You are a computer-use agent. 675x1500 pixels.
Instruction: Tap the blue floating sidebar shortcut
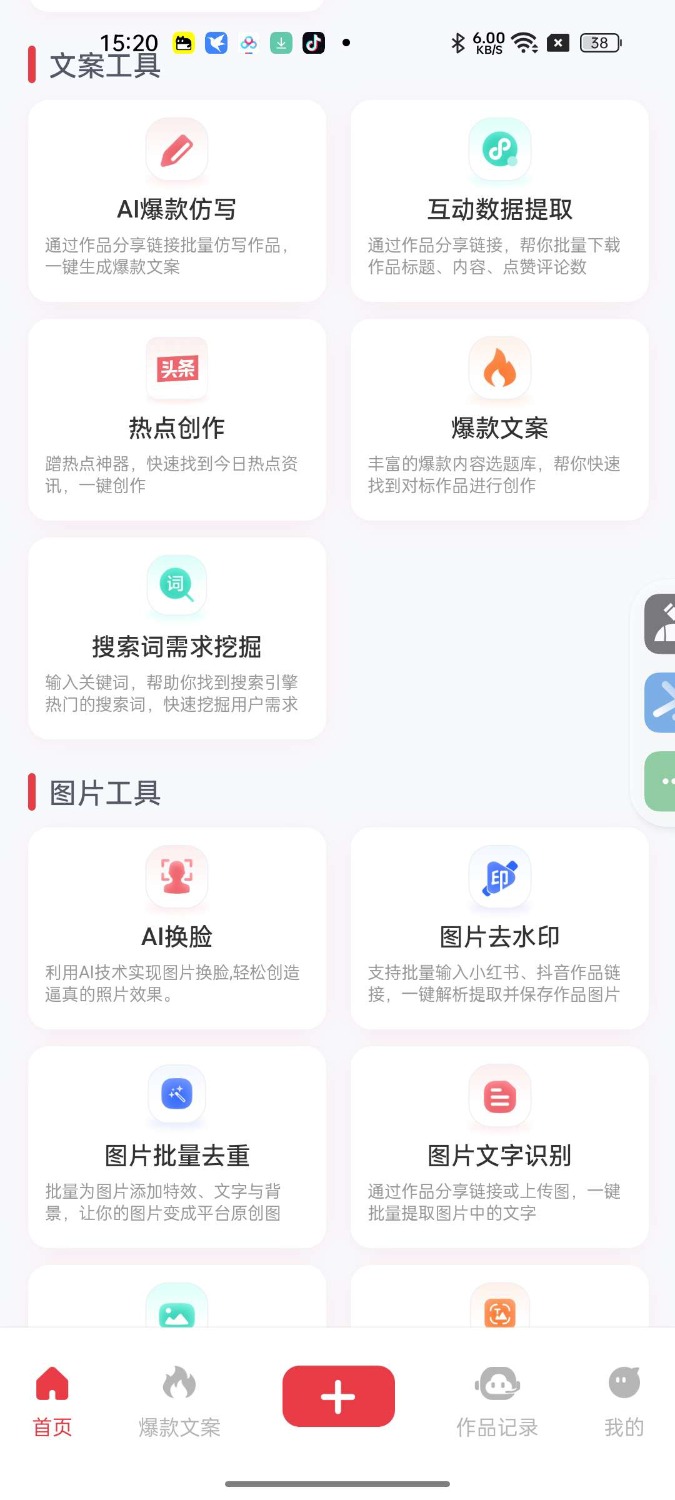tap(660, 703)
